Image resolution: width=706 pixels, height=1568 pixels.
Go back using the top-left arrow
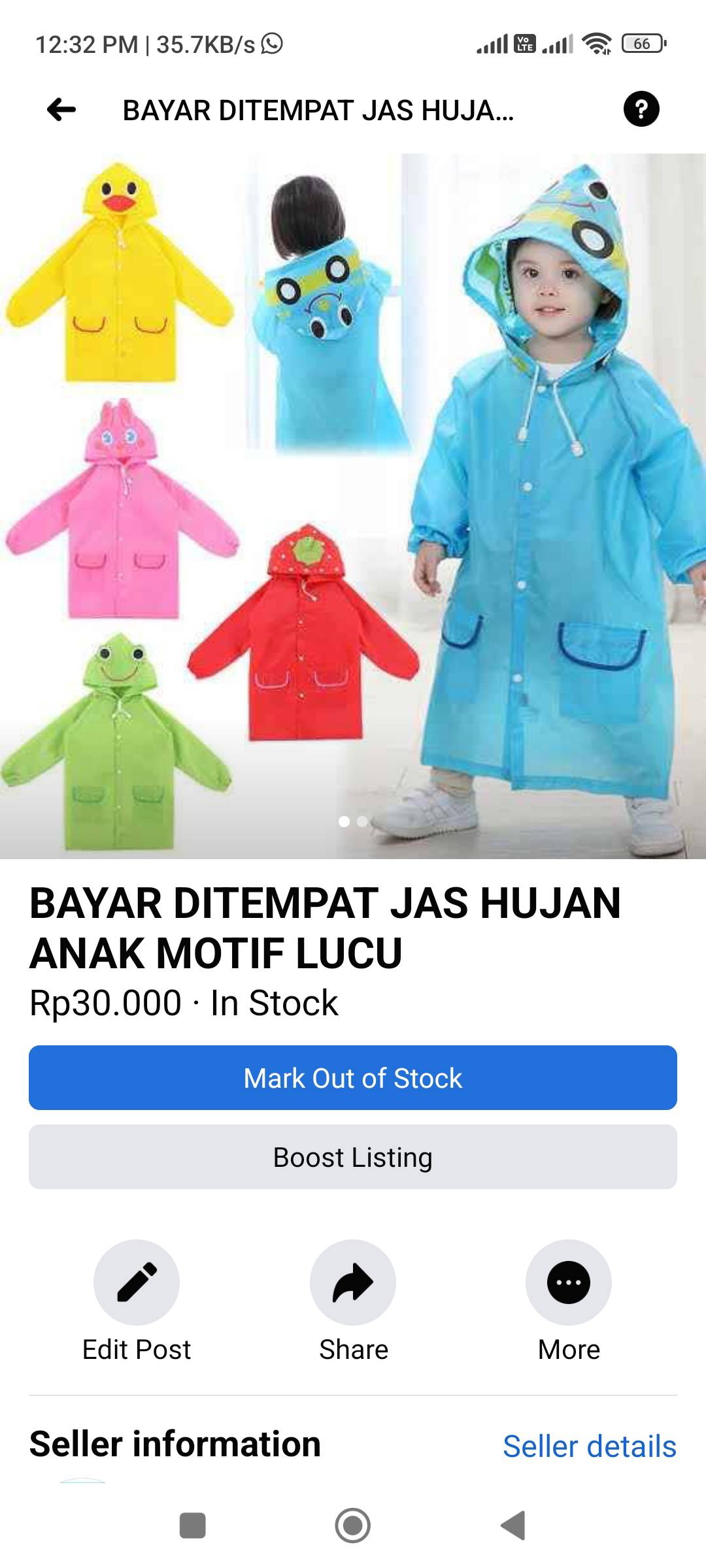[x=61, y=109]
